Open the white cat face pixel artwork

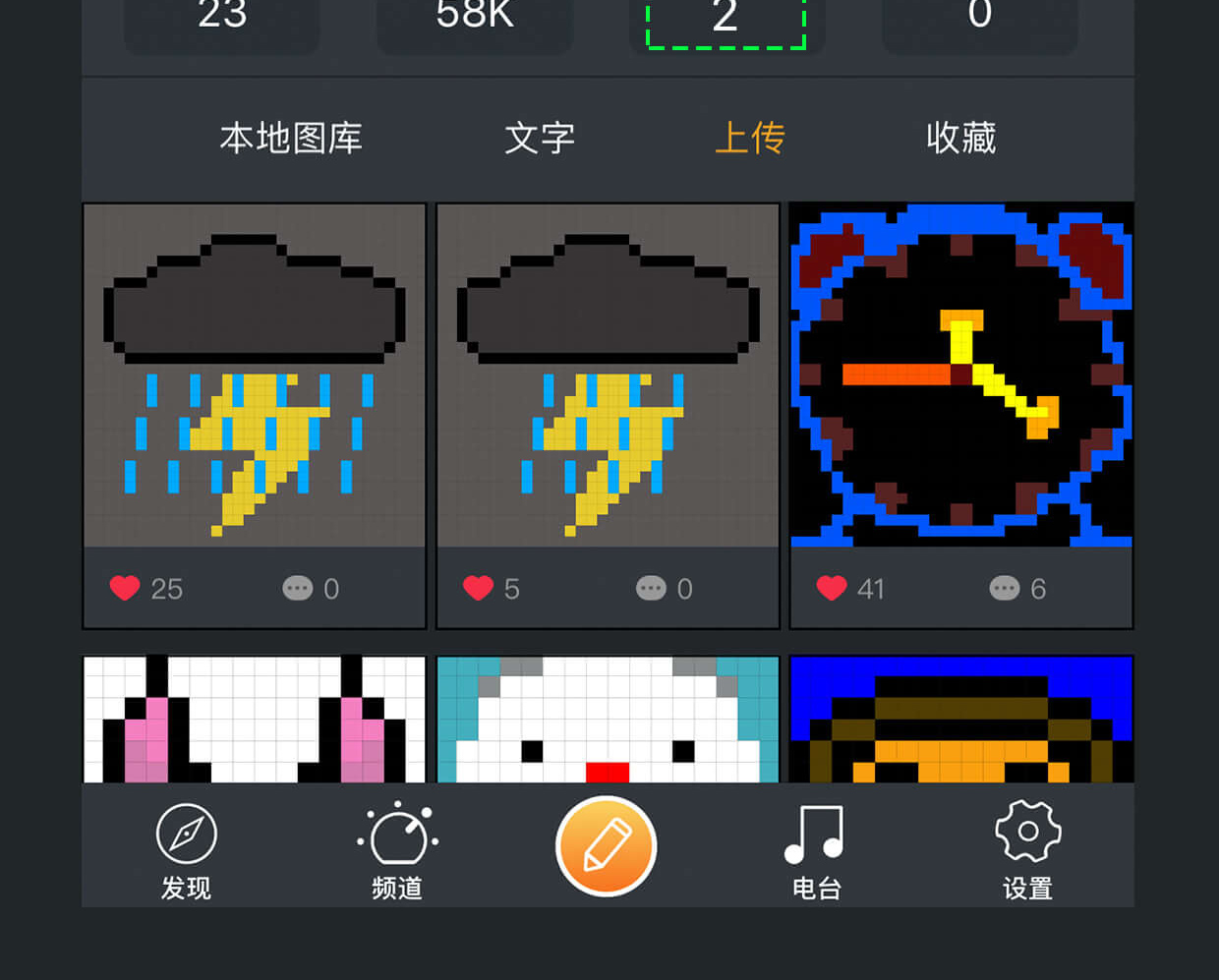click(608, 720)
